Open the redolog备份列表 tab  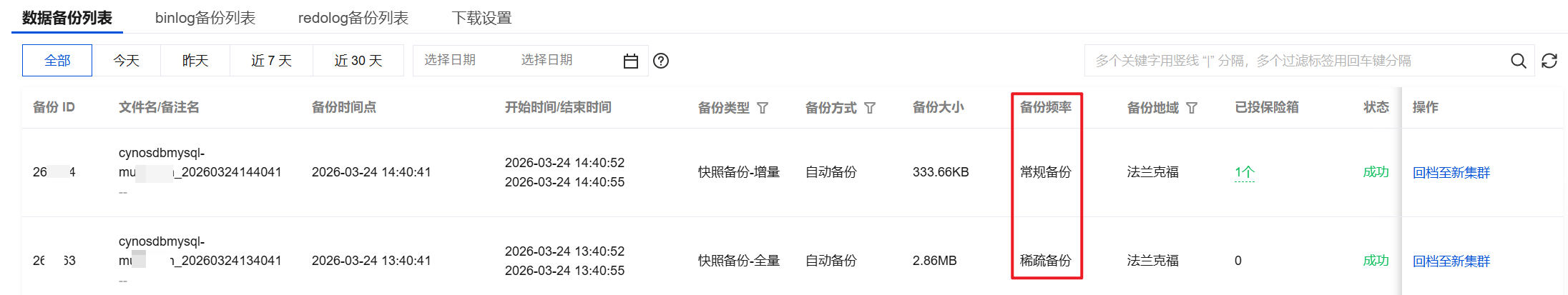(353, 18)
